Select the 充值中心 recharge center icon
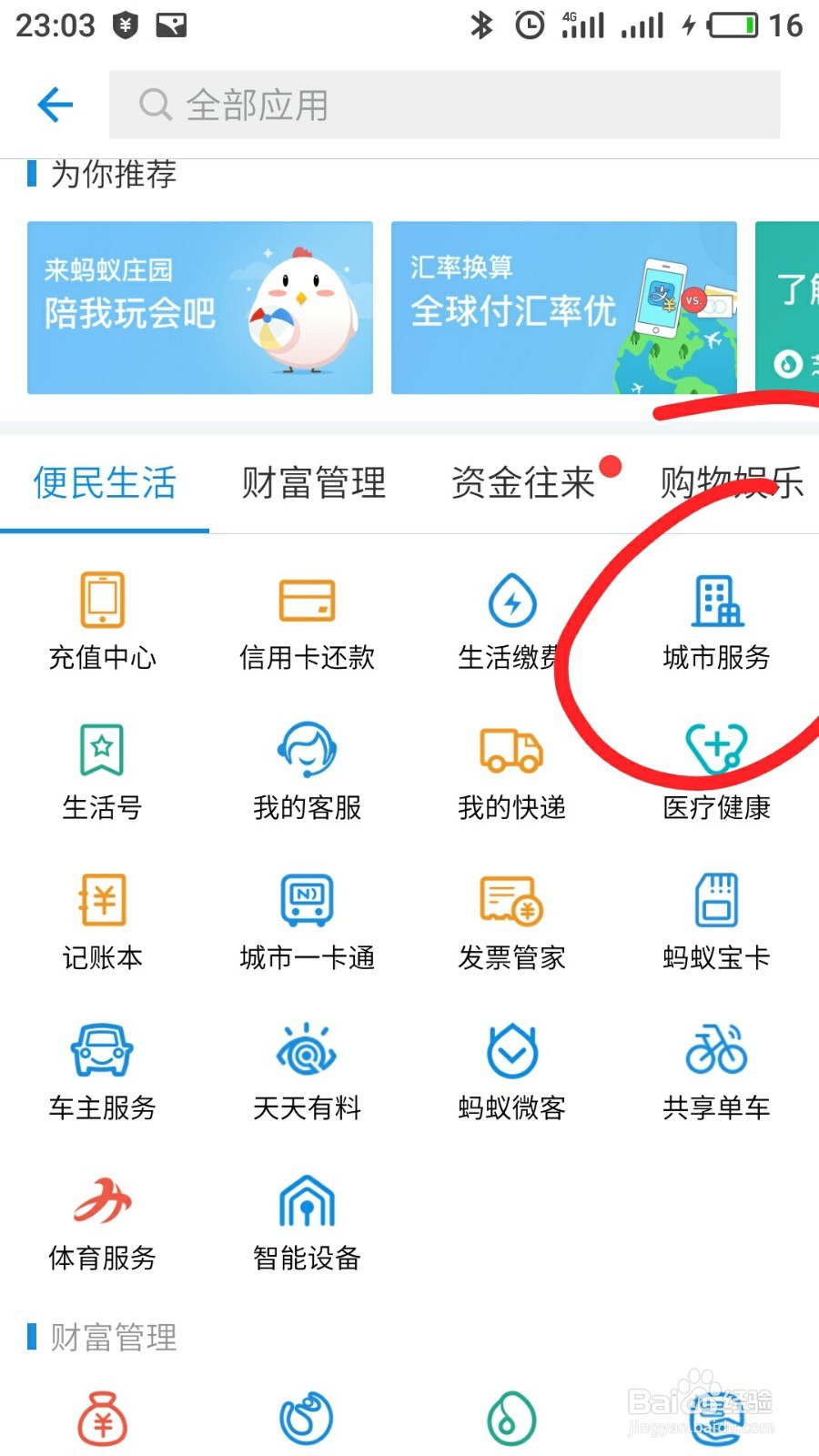819x1456 pixels. (100, 619)
